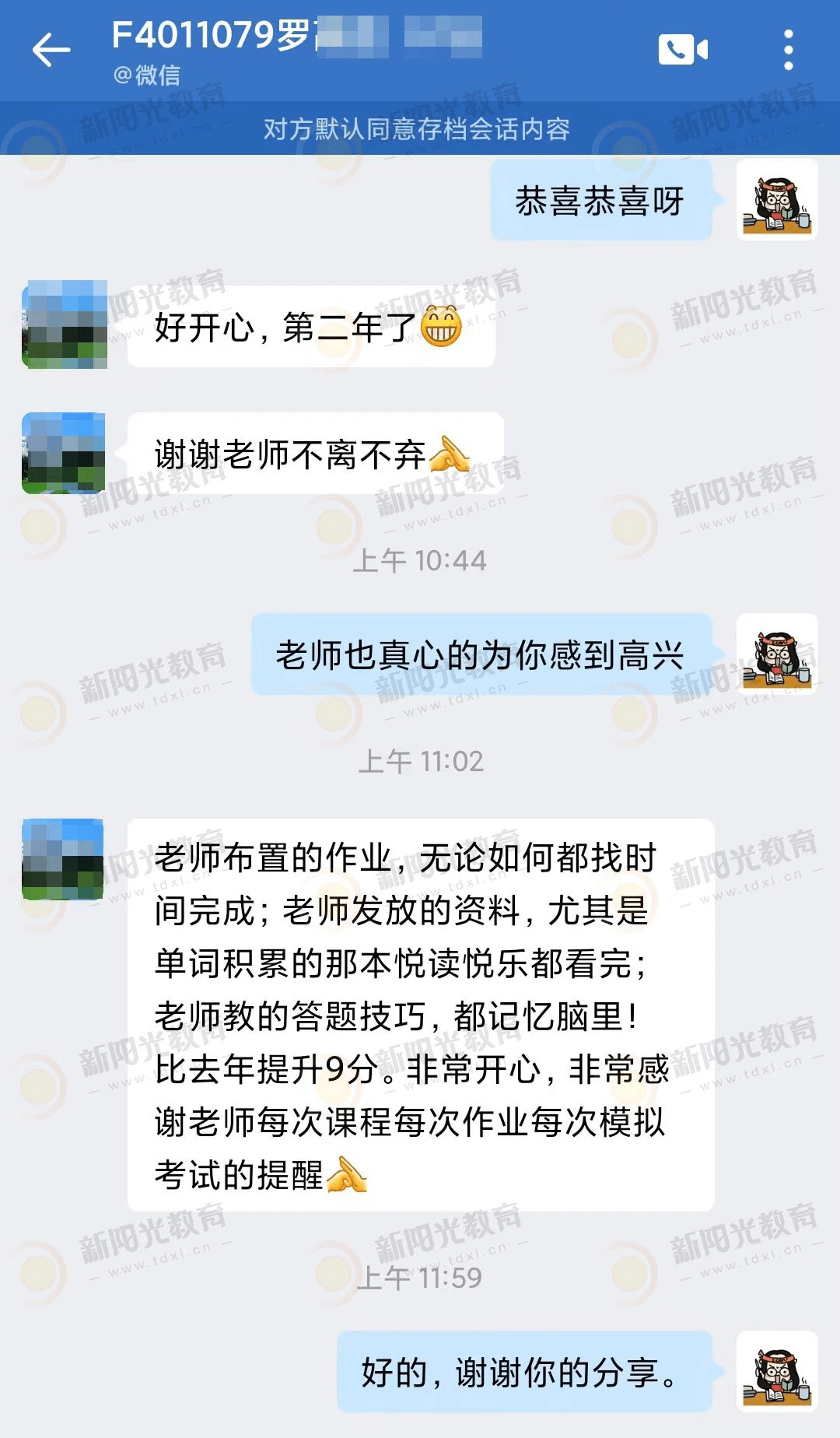
Task: Open contact avatar beside 谢谢老师不离不弃
Action: [64, 453]
